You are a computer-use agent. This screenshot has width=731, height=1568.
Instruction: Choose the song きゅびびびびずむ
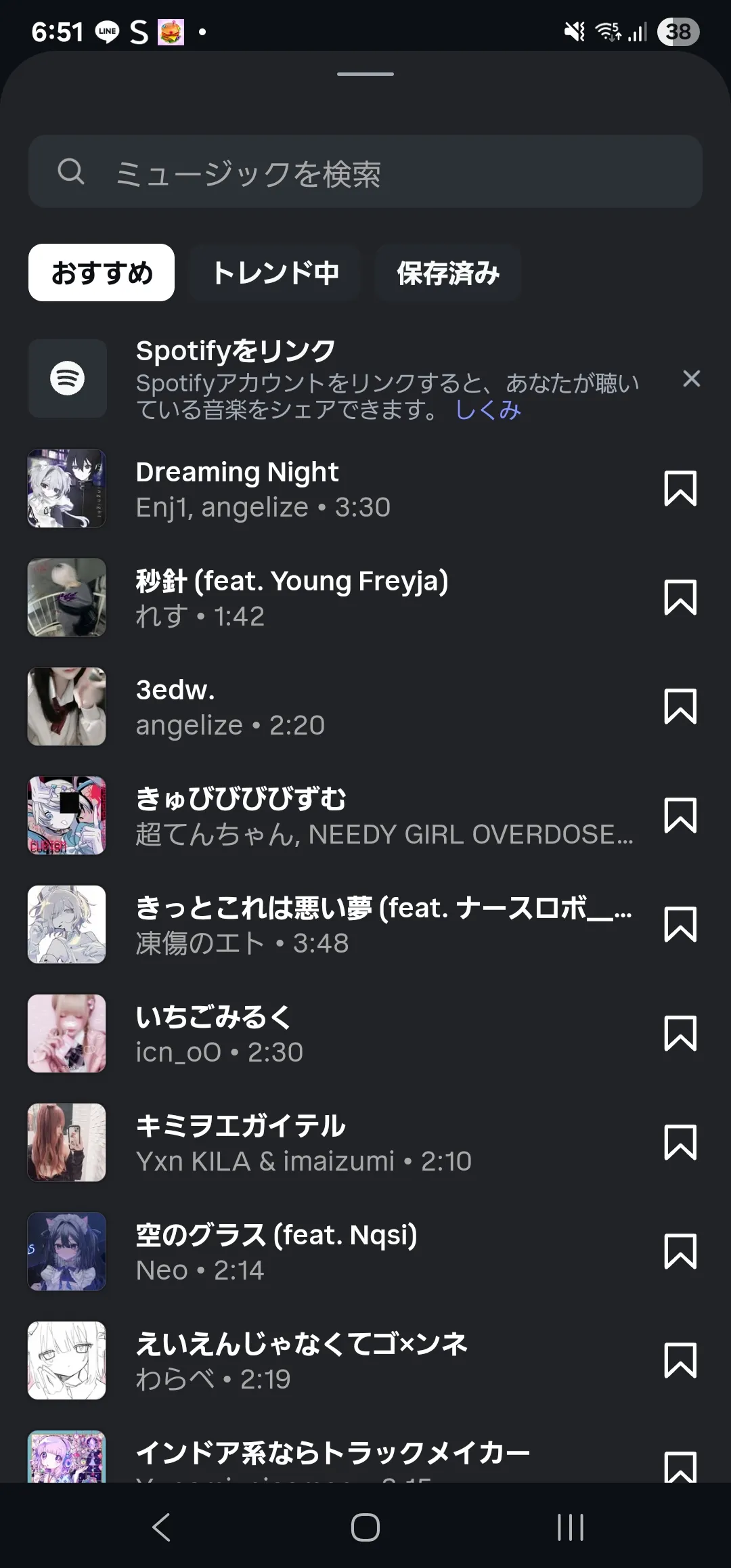[x=338, y=815]
